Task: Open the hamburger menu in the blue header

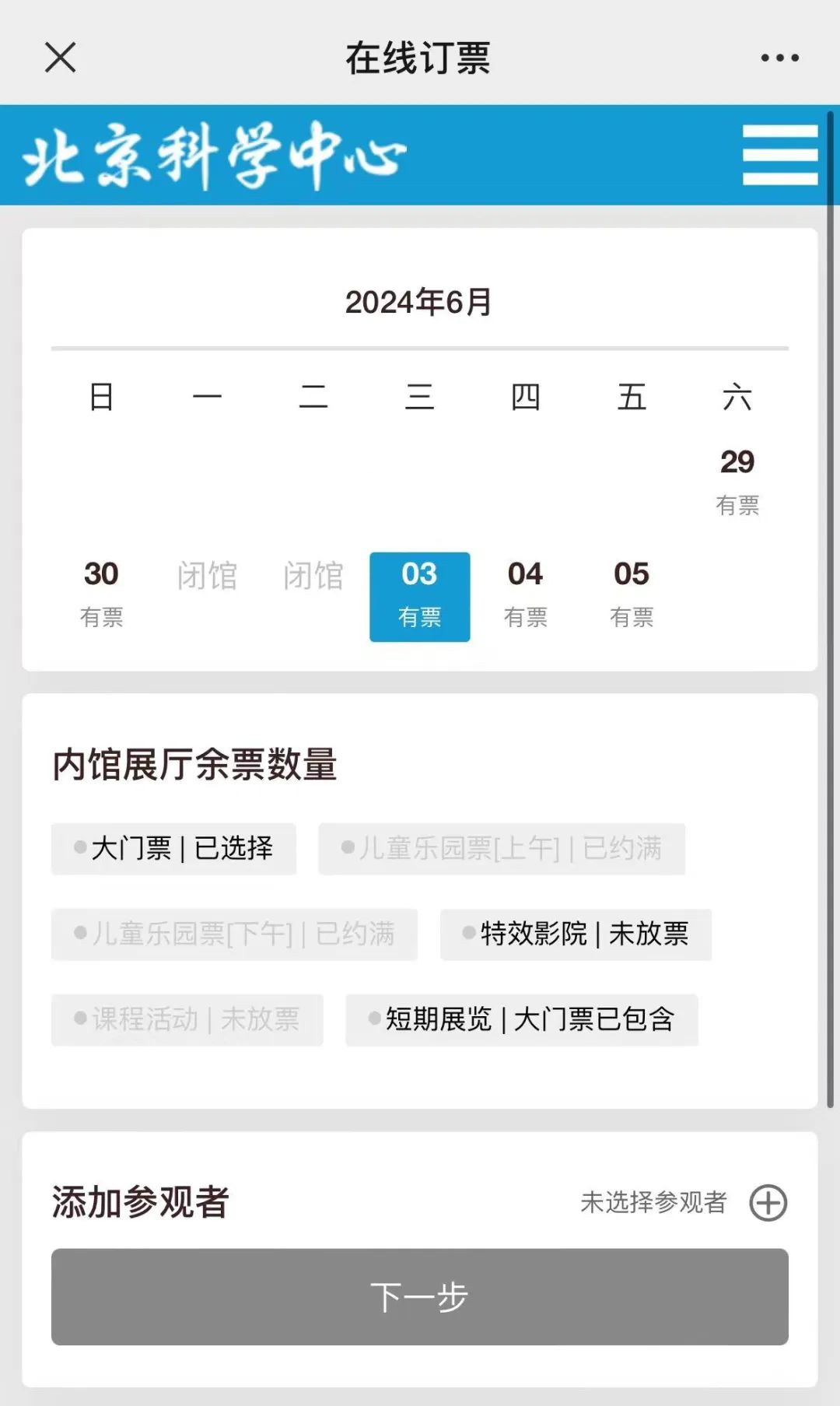Action: (x=780, y=155)
